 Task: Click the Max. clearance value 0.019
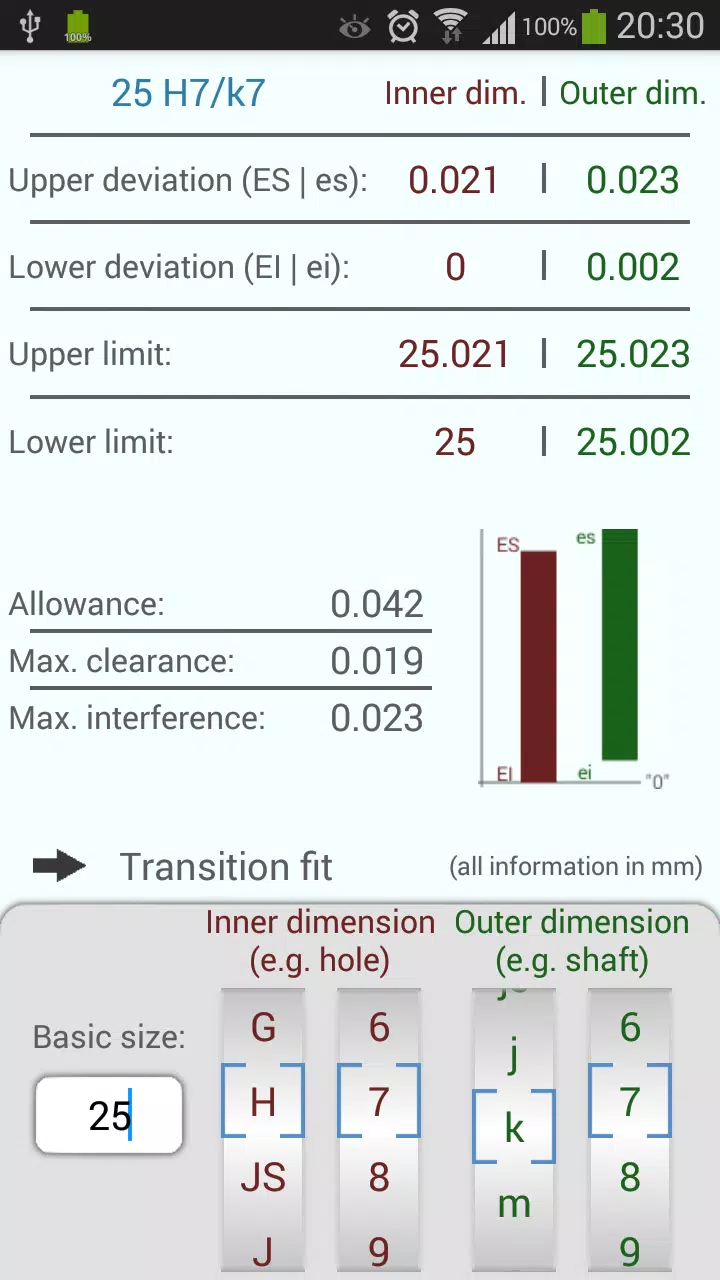[377, 660]
